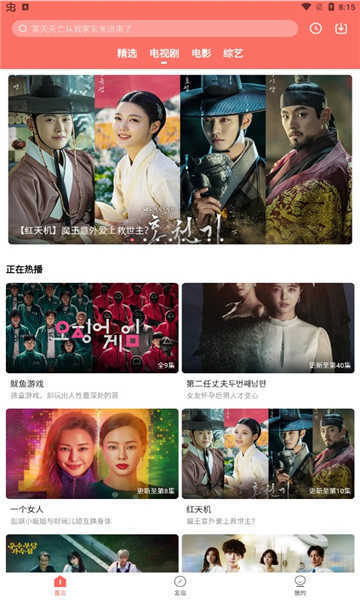Open the 一个女人 drama card

(92, 467)
